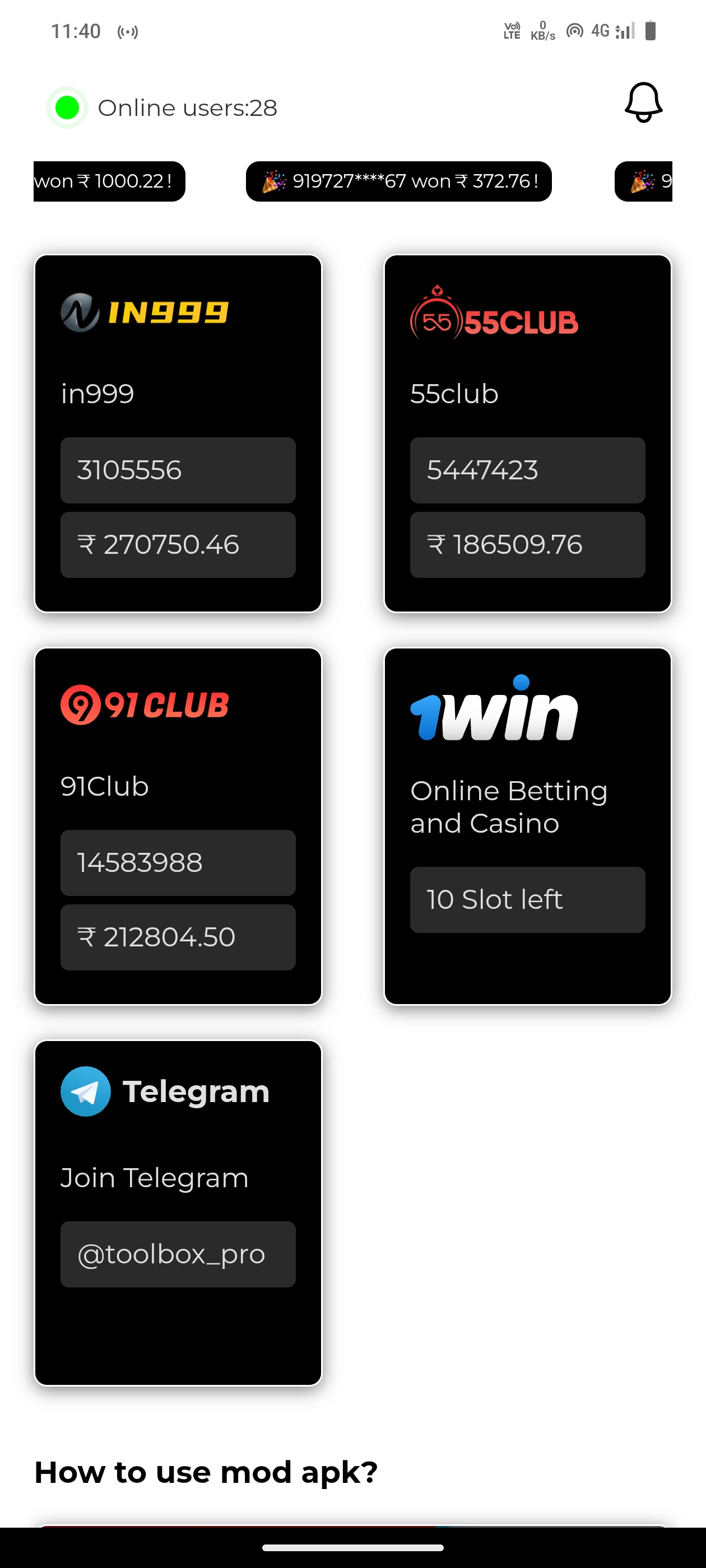
Task: Open the 55club card
Action: [527, 433]
